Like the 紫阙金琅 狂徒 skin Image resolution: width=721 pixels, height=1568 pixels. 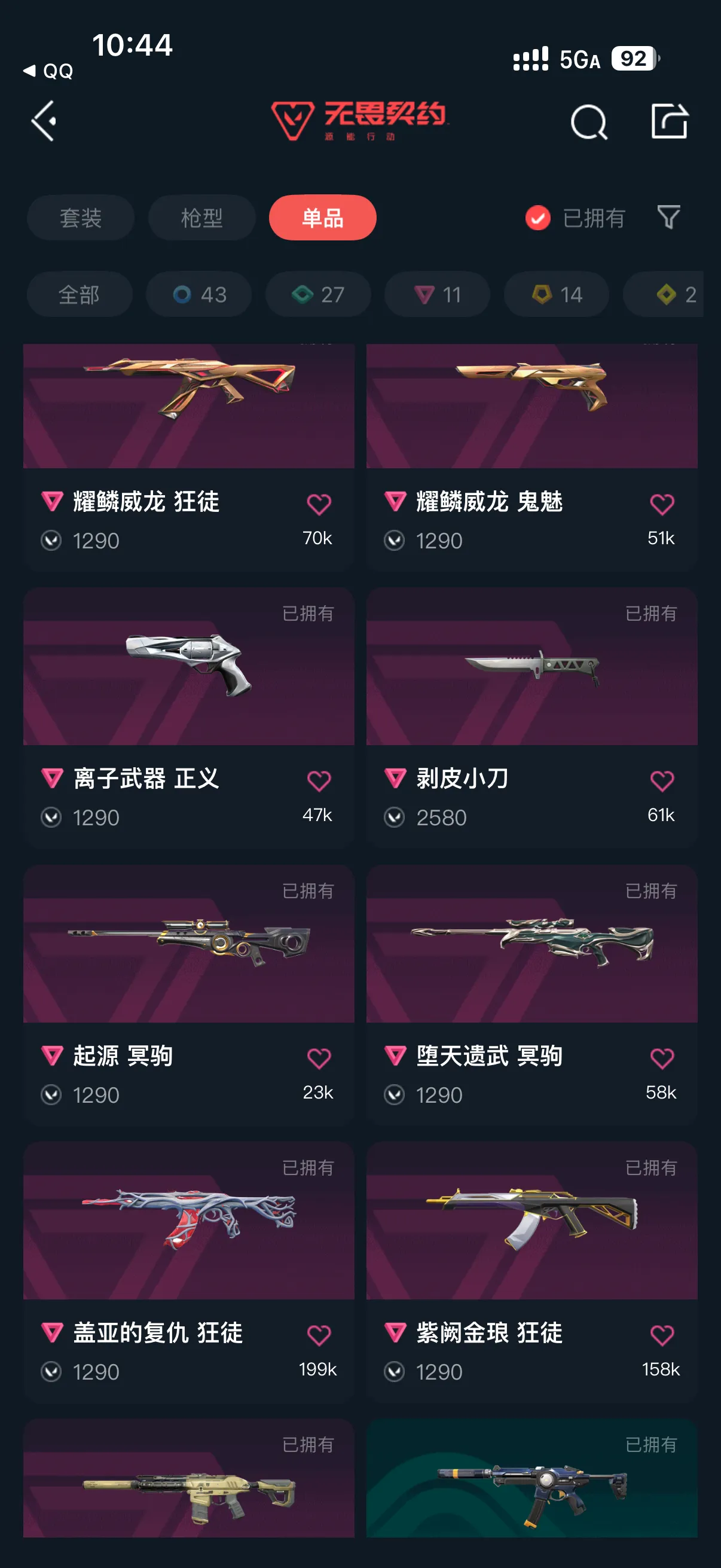point(661,1335)
